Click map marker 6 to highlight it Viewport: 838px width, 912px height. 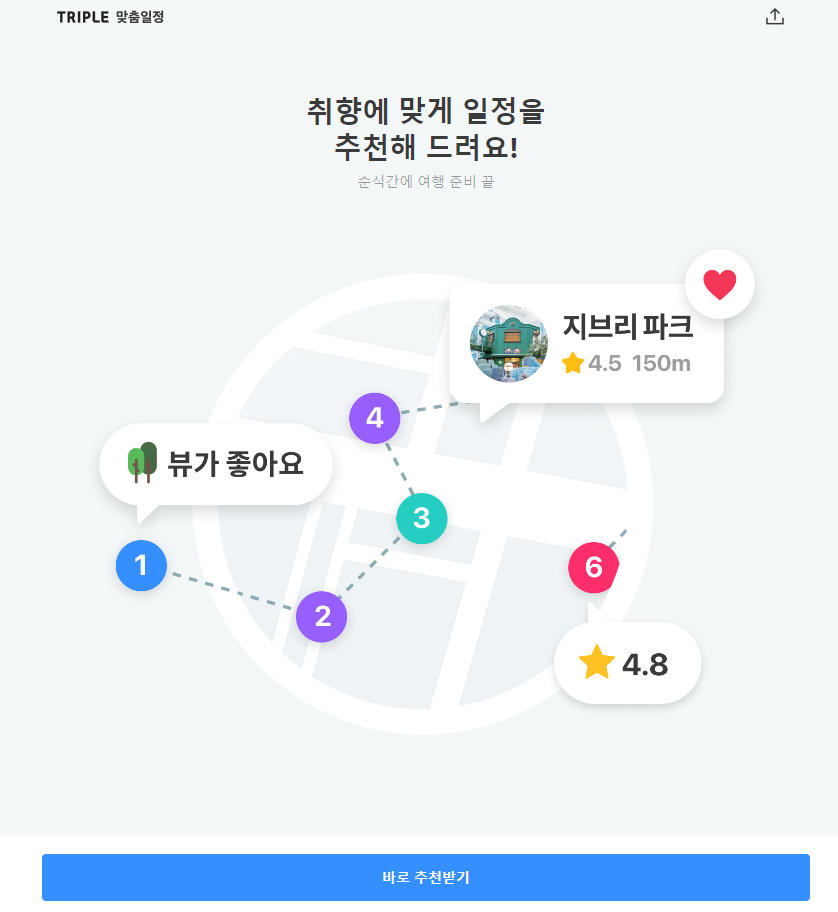(593, 566)
